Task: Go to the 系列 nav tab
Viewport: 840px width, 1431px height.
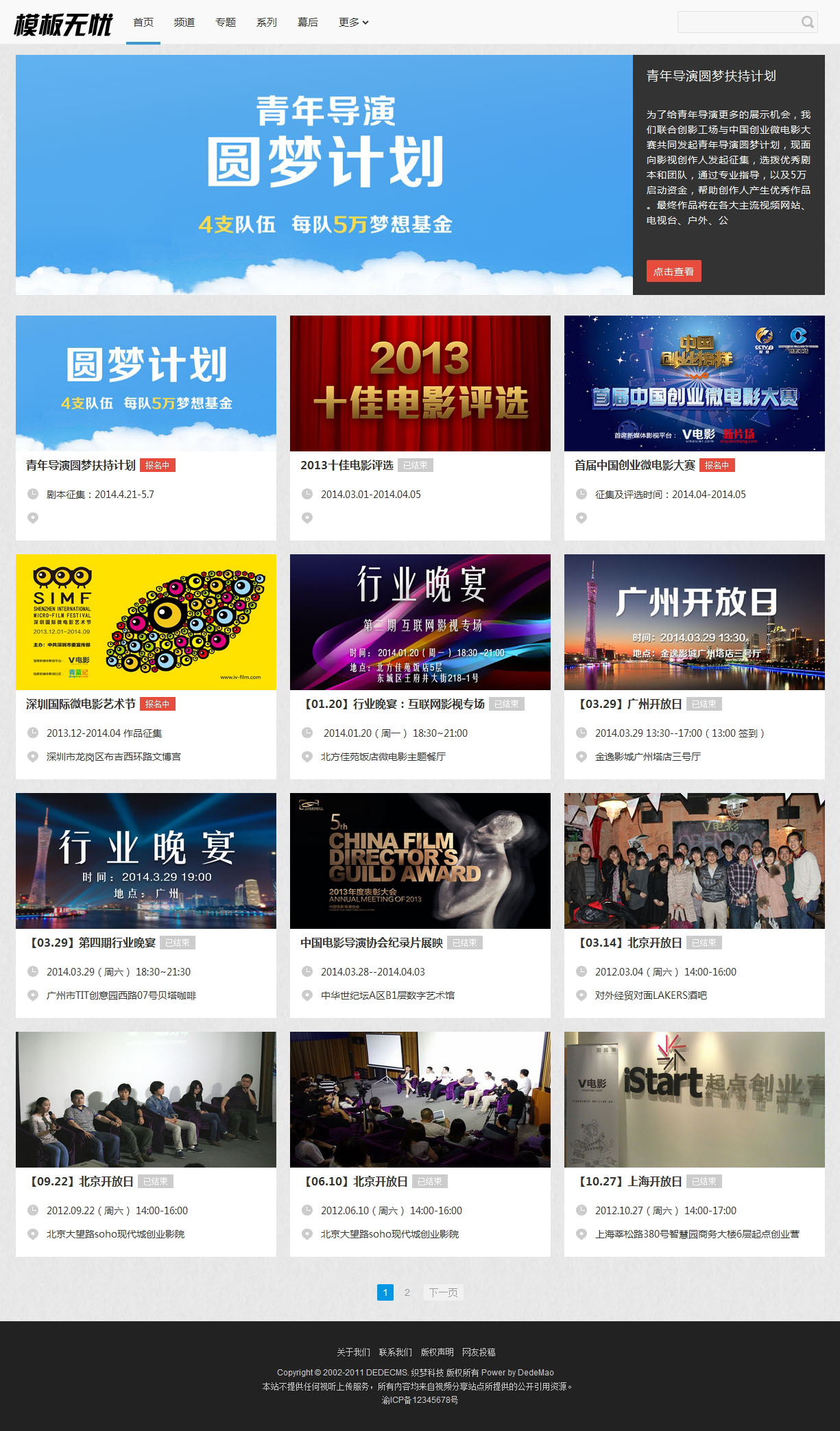Action: (266, 23)
